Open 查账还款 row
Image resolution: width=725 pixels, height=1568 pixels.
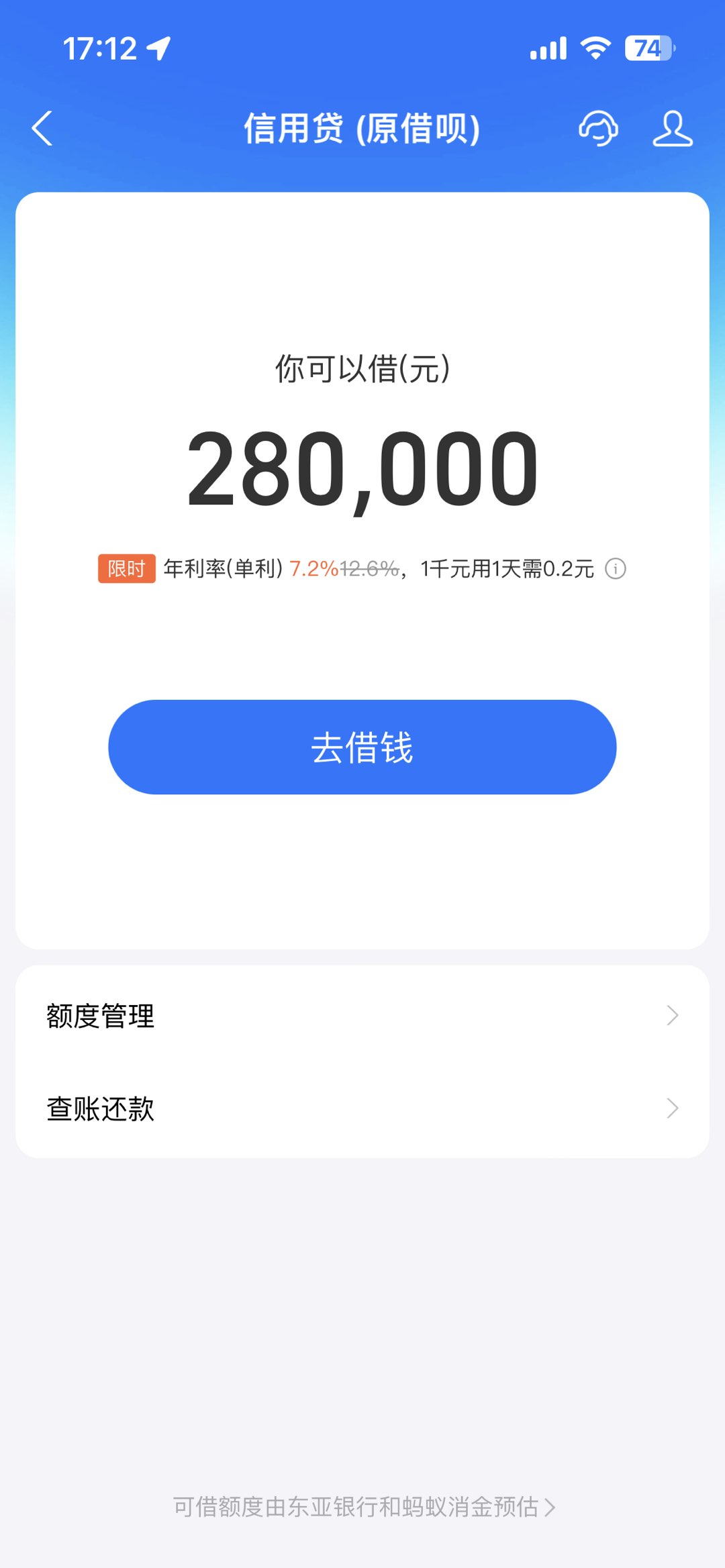[362, 1108]
